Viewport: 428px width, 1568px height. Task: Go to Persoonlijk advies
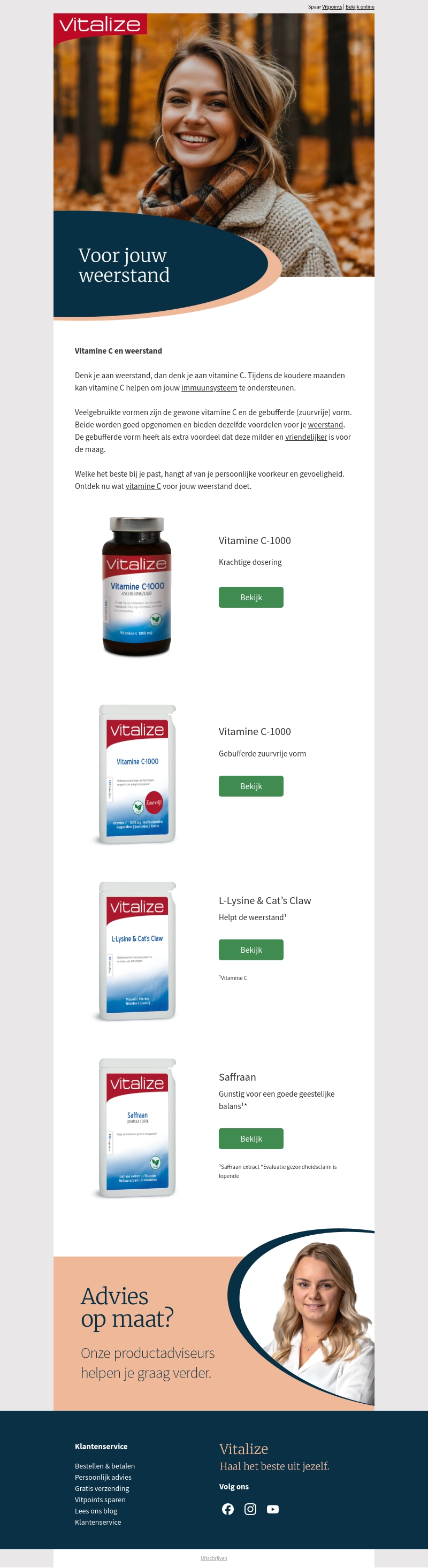click(103, 1477)
